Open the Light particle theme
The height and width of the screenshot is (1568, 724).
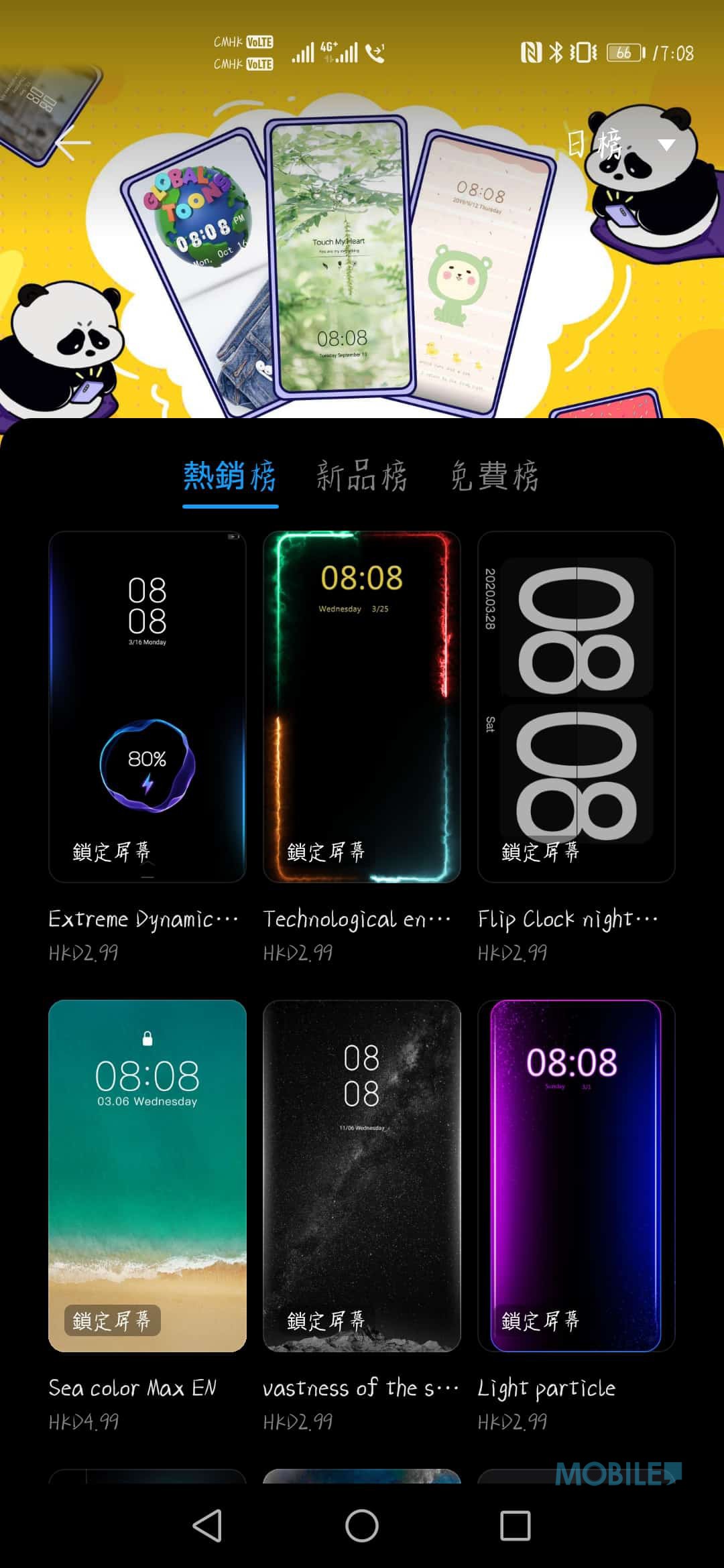pyautogui.click(x=577, y=1176)
